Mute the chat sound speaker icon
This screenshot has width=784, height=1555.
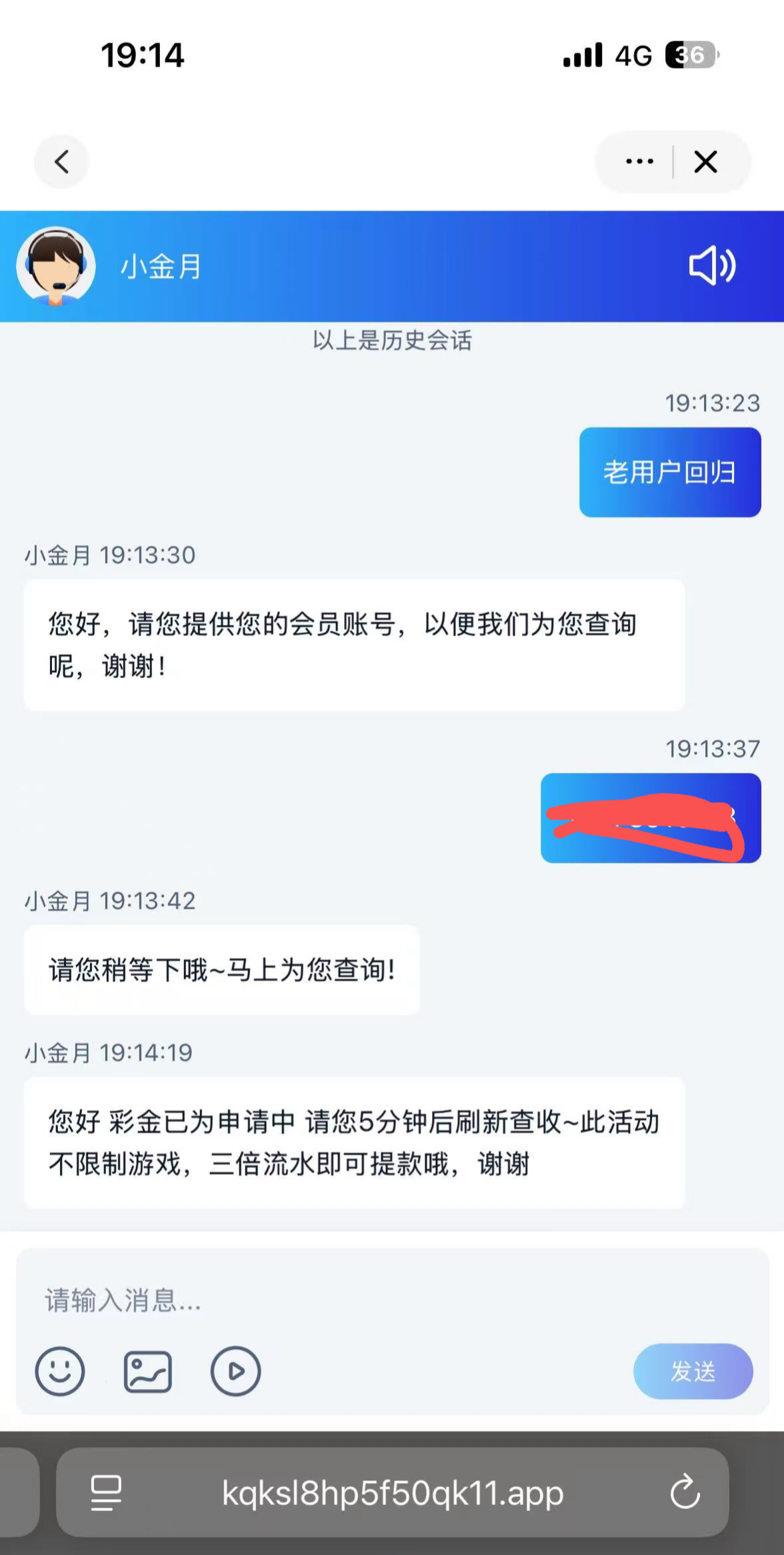click(711, 265)
